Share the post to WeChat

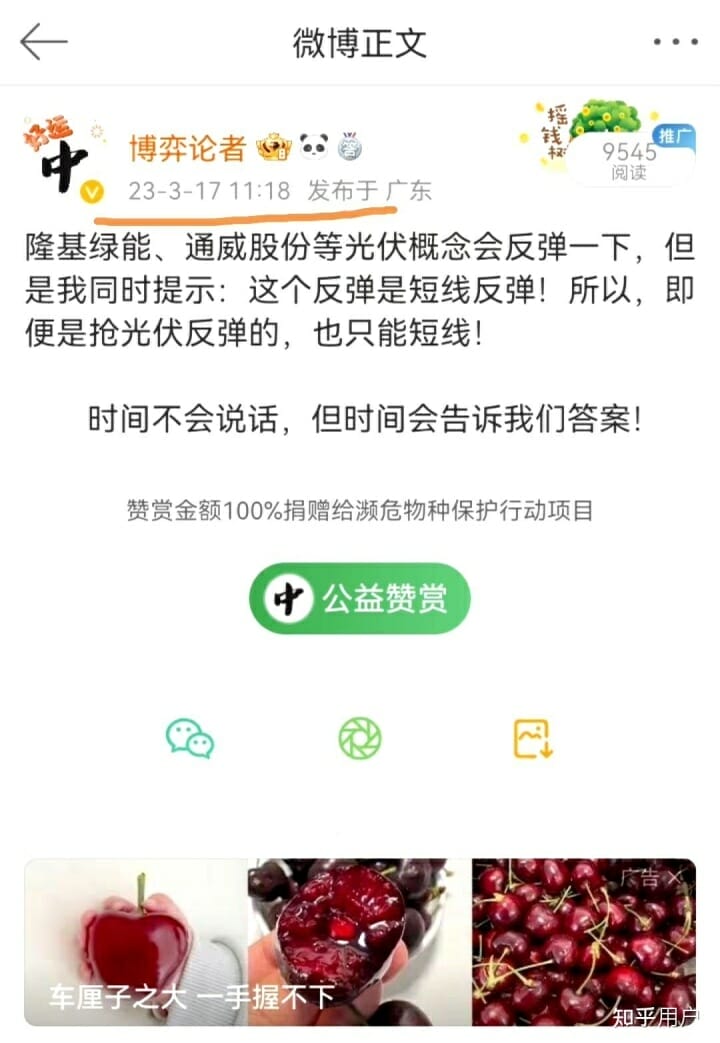pos(189,738)
